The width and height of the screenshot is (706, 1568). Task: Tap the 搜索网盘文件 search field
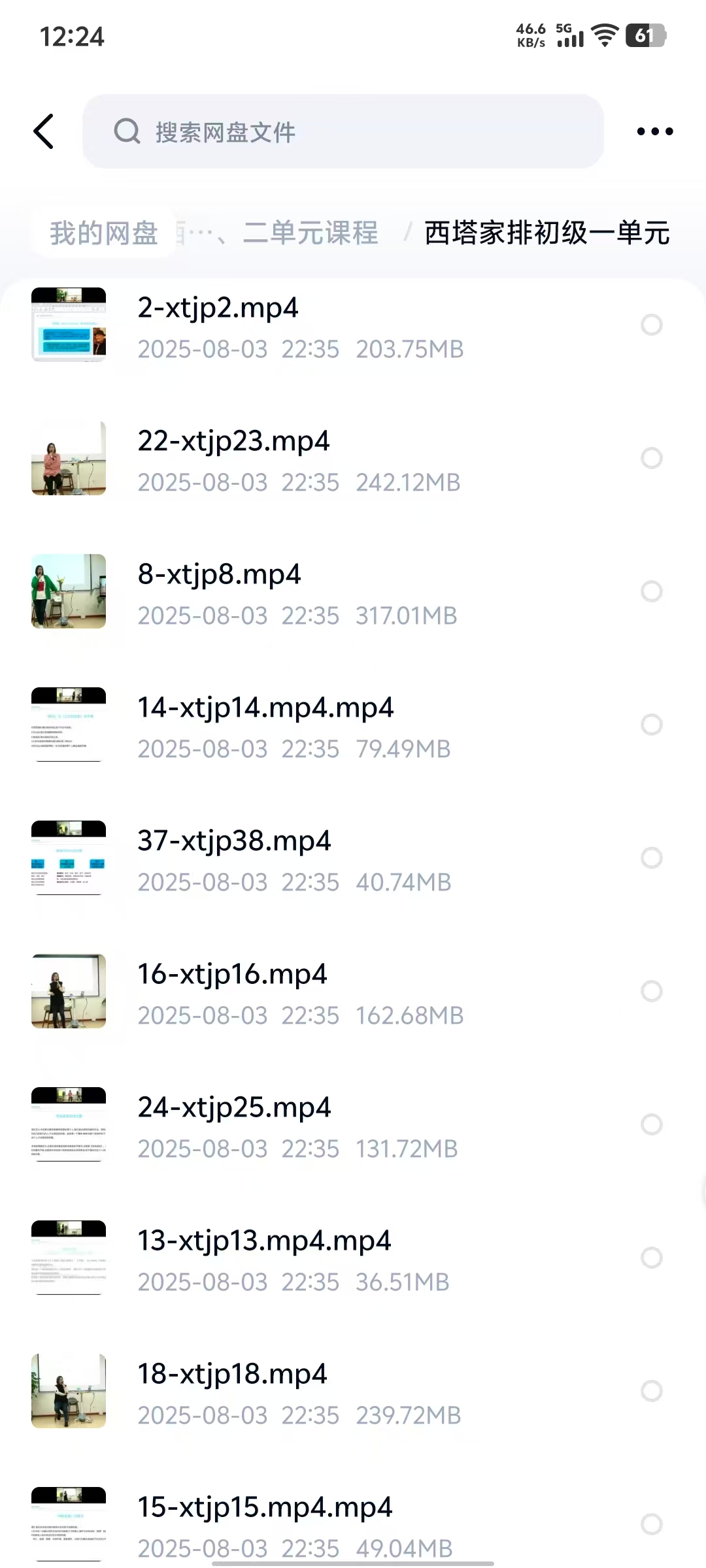click(x=343, y=132)
